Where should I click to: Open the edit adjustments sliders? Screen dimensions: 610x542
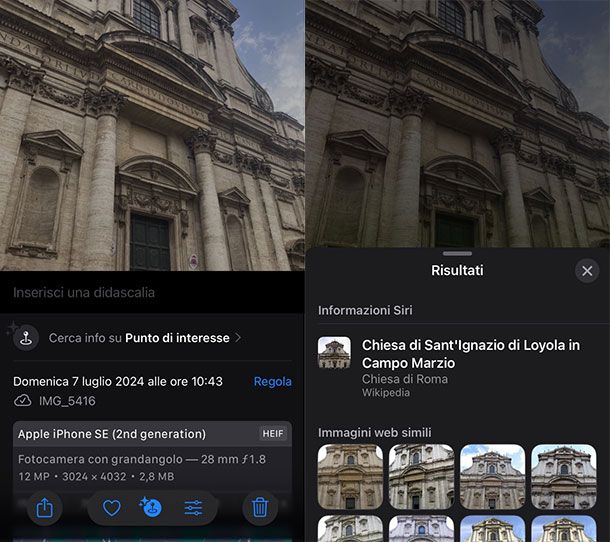pos(194,508)
